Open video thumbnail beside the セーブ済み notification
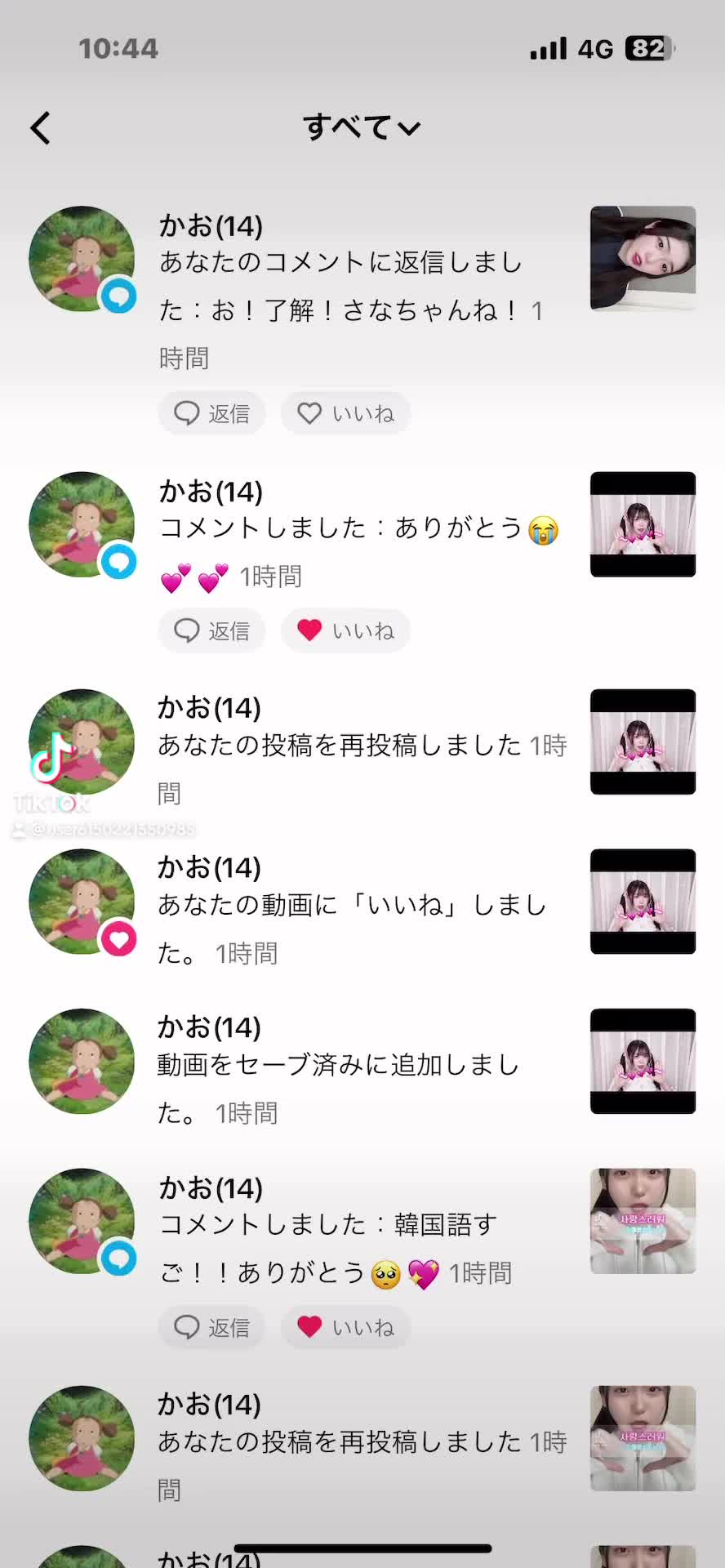The width and height of the screenshot is (725, 1568). click(643, 1061)
